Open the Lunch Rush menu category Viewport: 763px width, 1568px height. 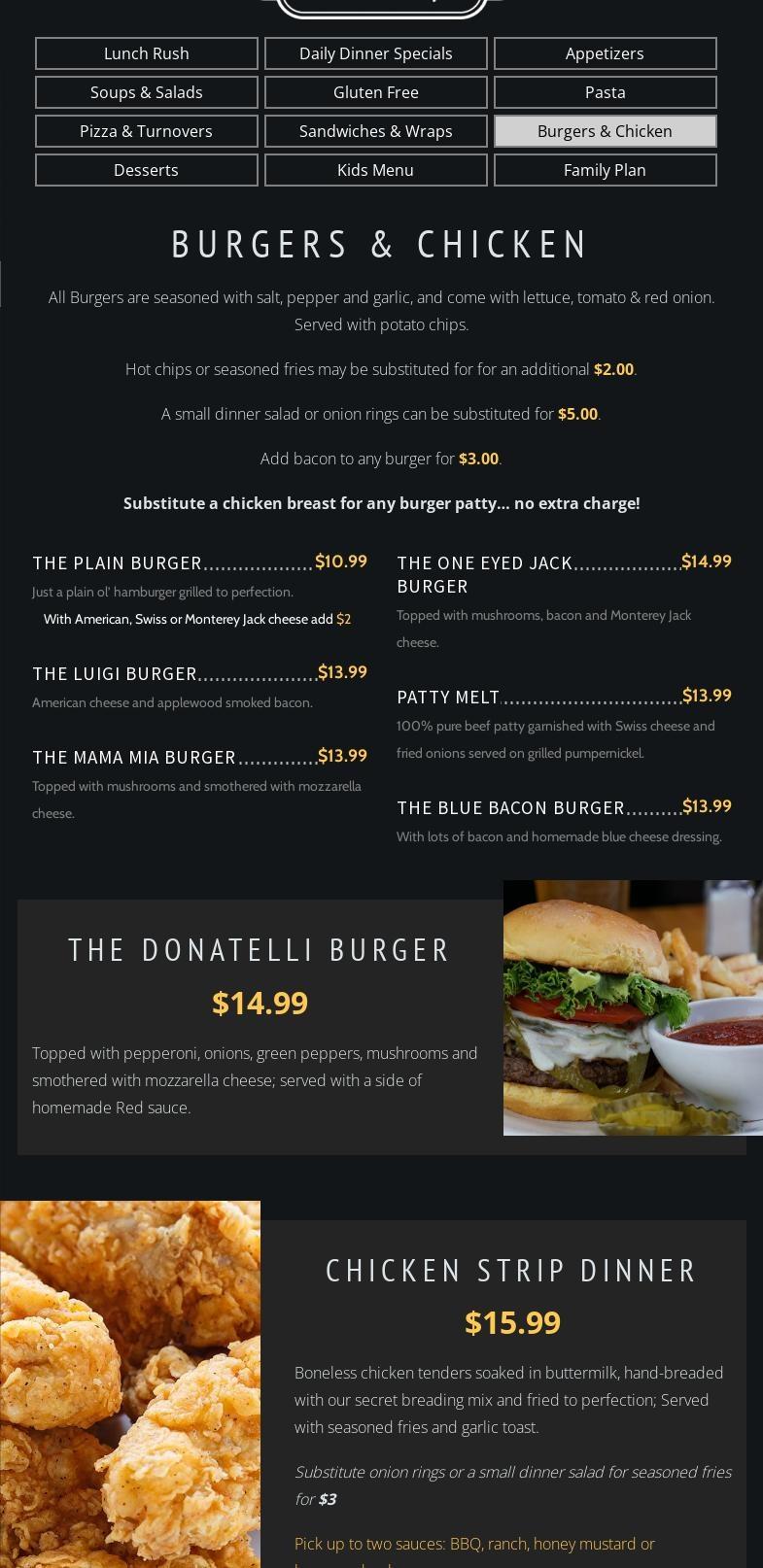(x=147, y=53)
